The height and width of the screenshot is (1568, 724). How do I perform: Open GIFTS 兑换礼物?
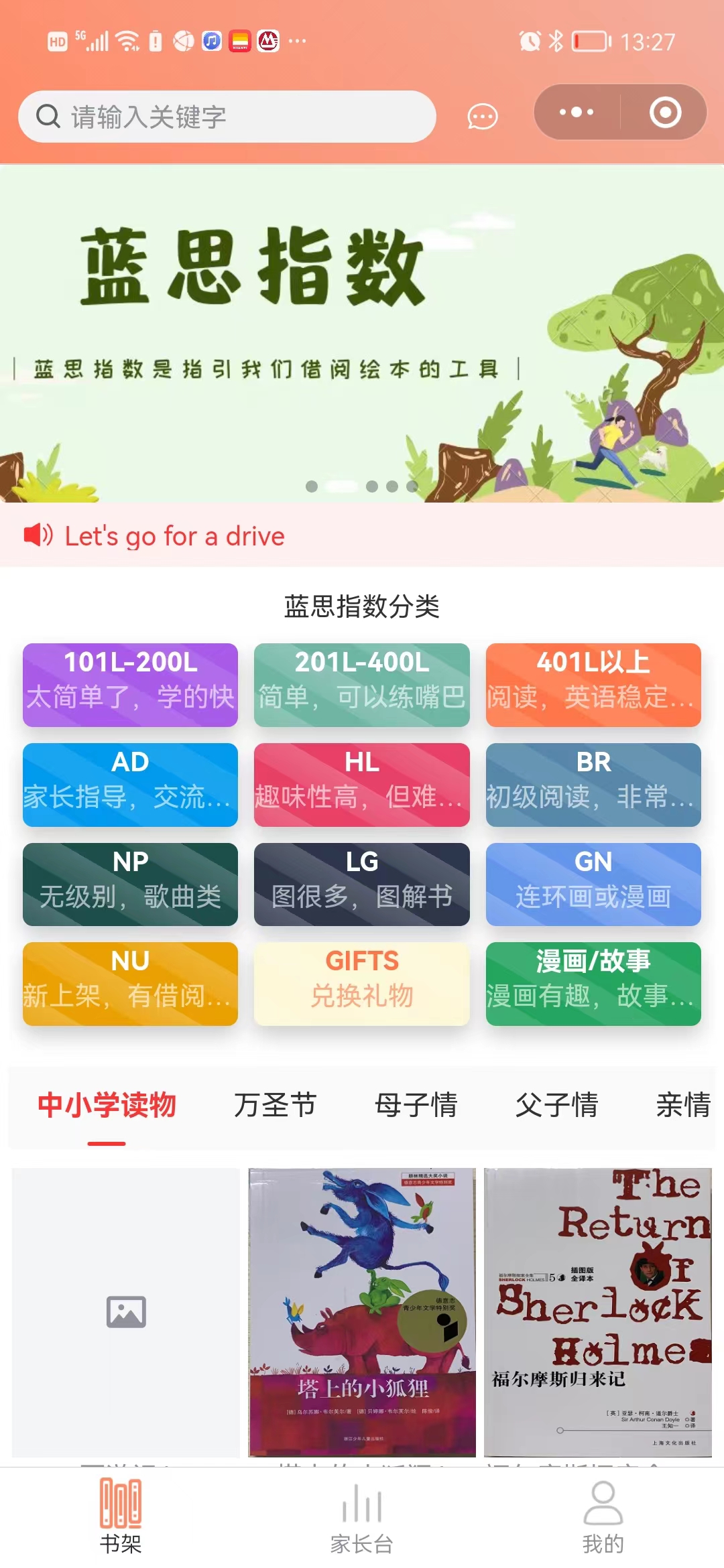(362, 984)
